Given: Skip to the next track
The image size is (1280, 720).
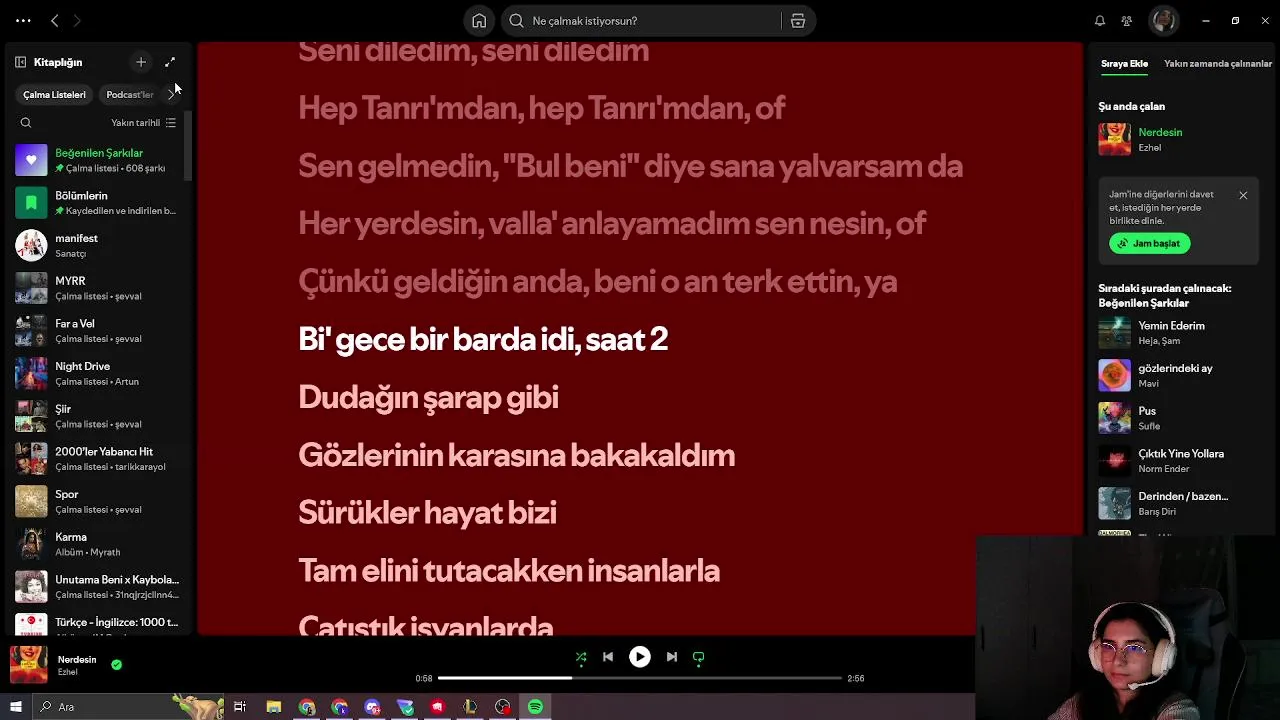Looking at the screenshot, I should tap(672, 657).
